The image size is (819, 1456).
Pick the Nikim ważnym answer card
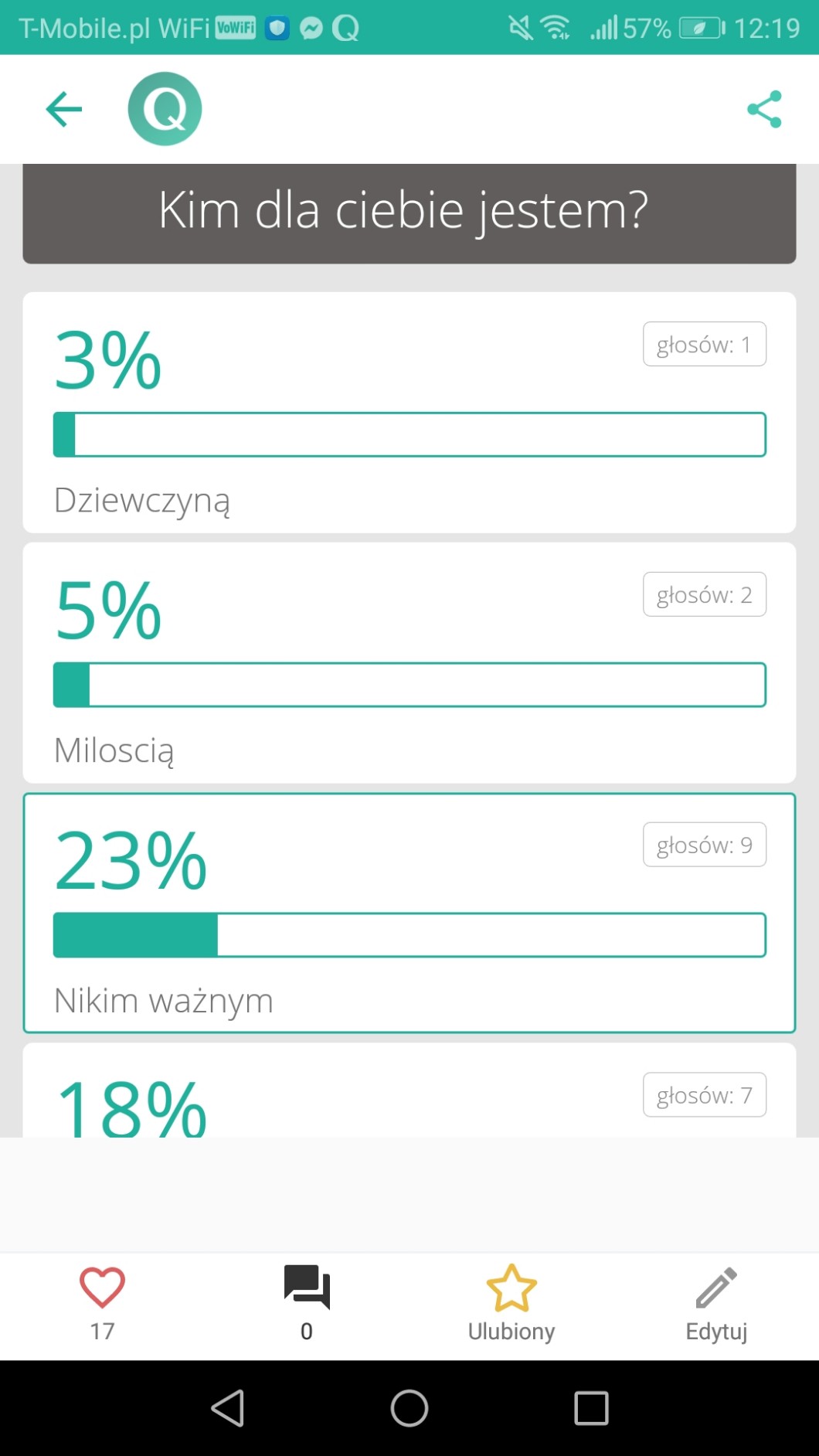(x=409, y=913)
